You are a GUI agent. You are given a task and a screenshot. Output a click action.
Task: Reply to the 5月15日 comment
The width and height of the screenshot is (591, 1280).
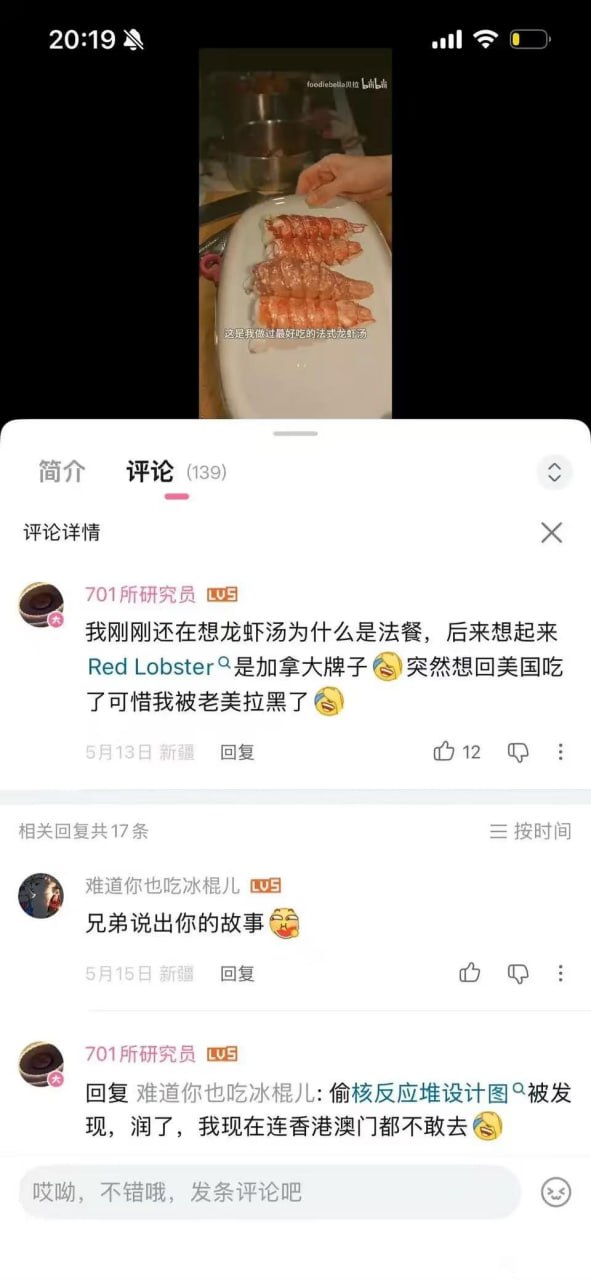[x=237, y=973]
